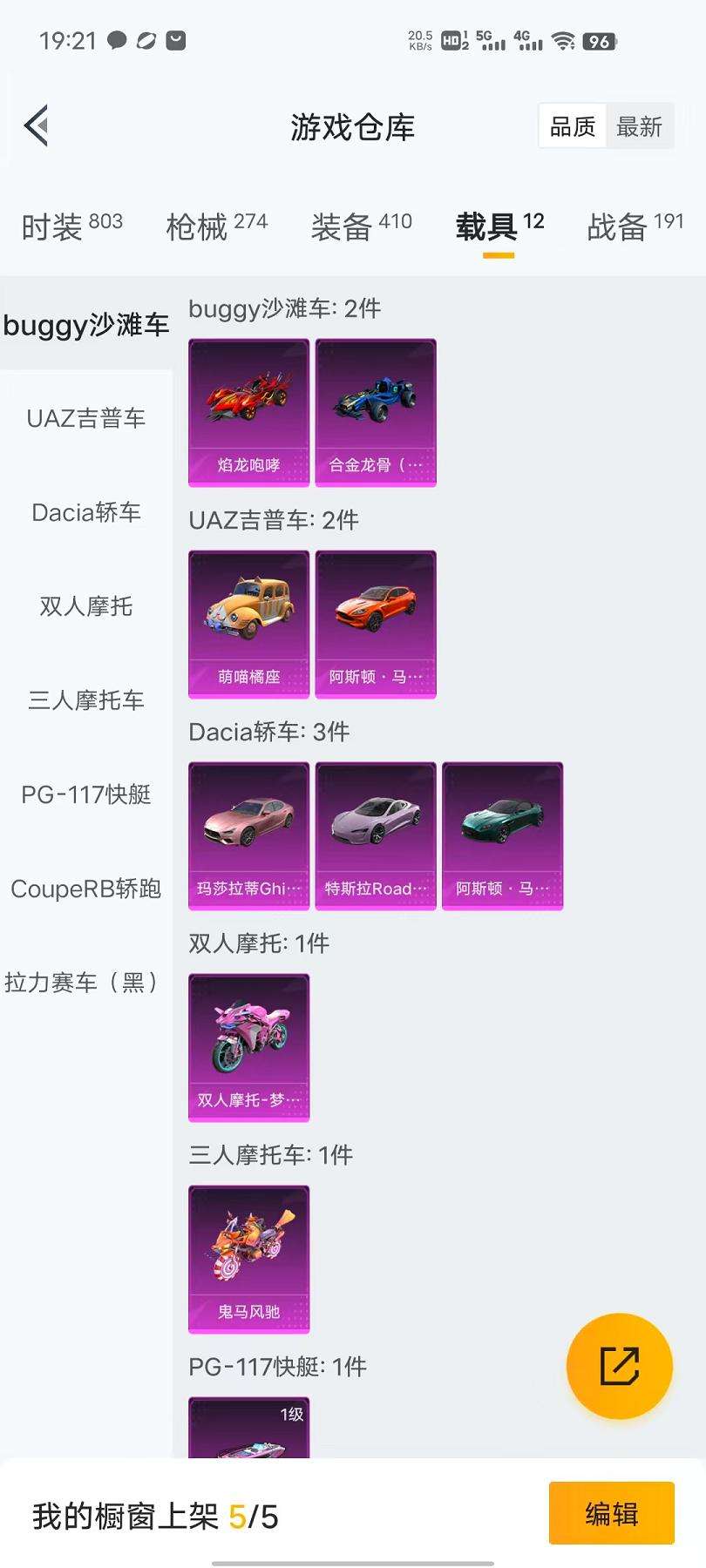This screenshot has width=706, height=1568.
Task: Open the 鬼马风驰 motorcycle card
Action: point(249,1259)
